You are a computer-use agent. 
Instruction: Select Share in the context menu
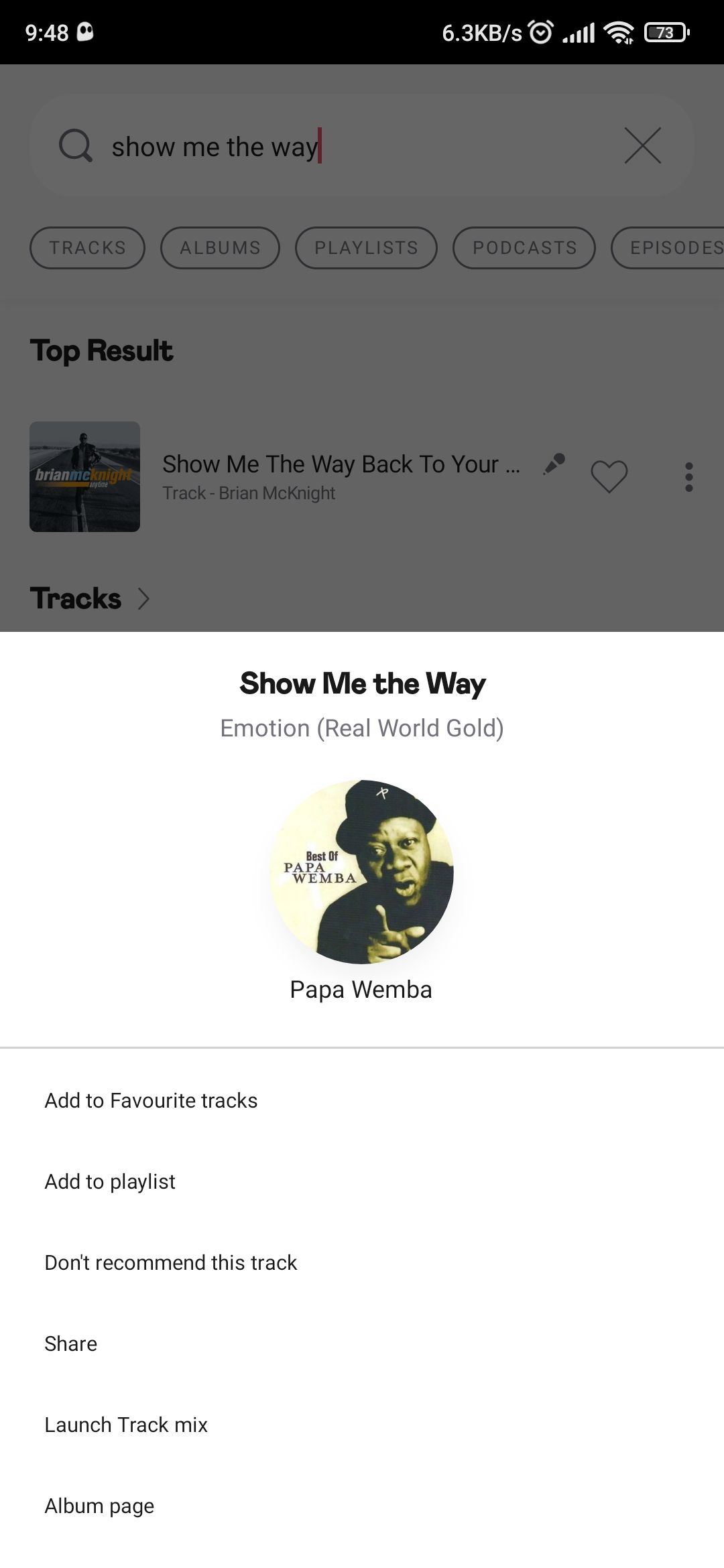71,1344
